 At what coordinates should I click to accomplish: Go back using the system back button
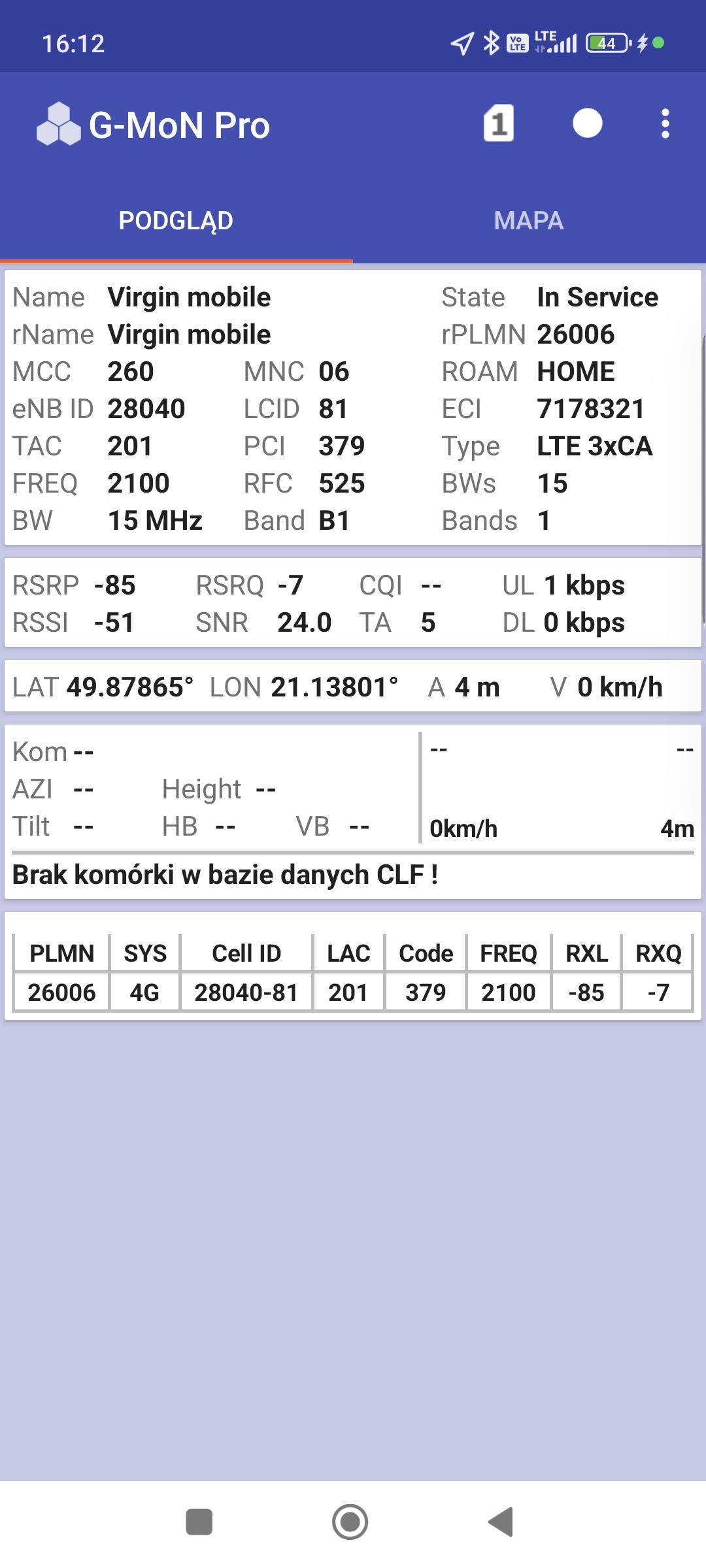[501, 1522]
